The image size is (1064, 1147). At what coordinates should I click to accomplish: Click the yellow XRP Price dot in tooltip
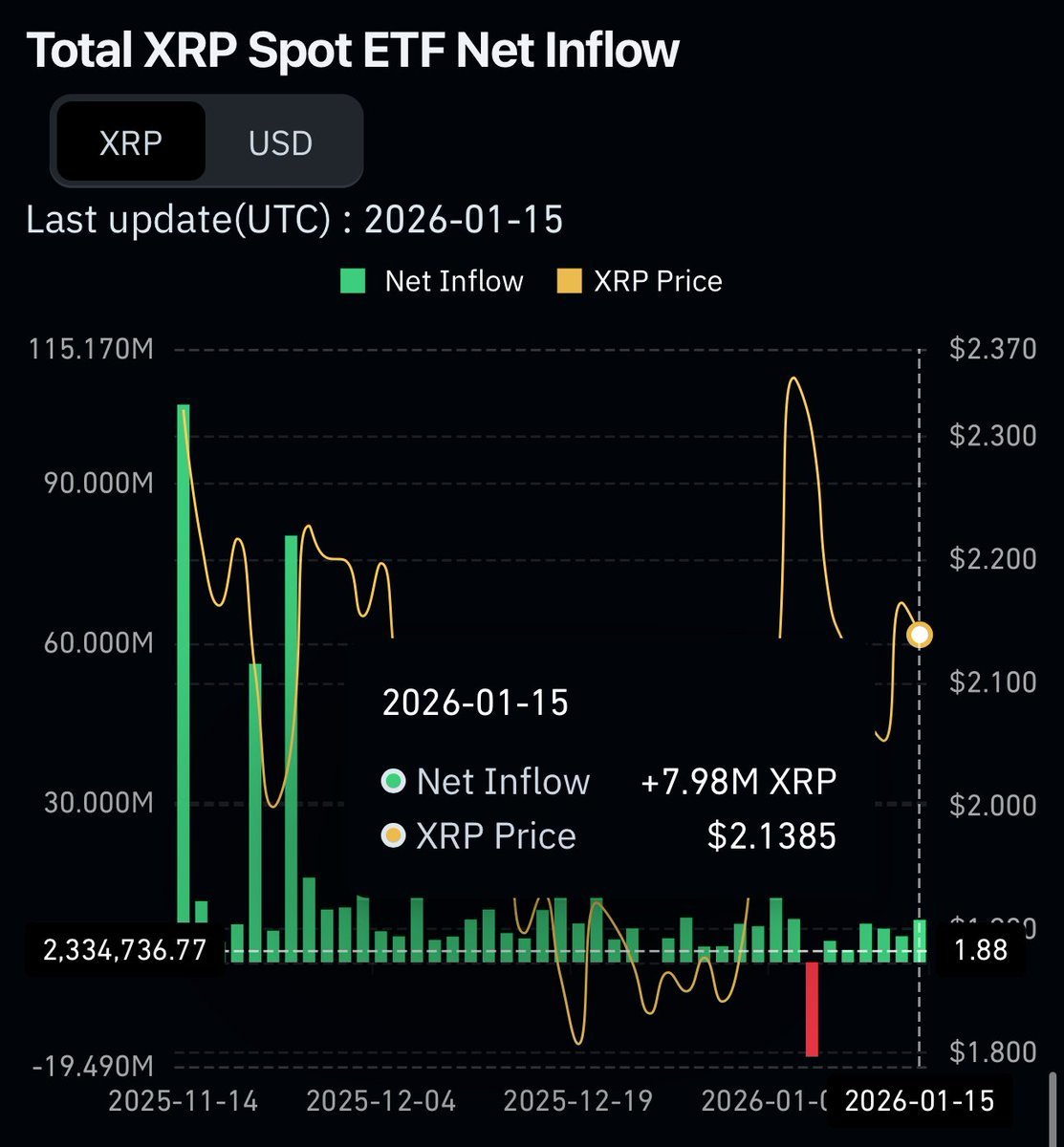click(x=393, y=835)
